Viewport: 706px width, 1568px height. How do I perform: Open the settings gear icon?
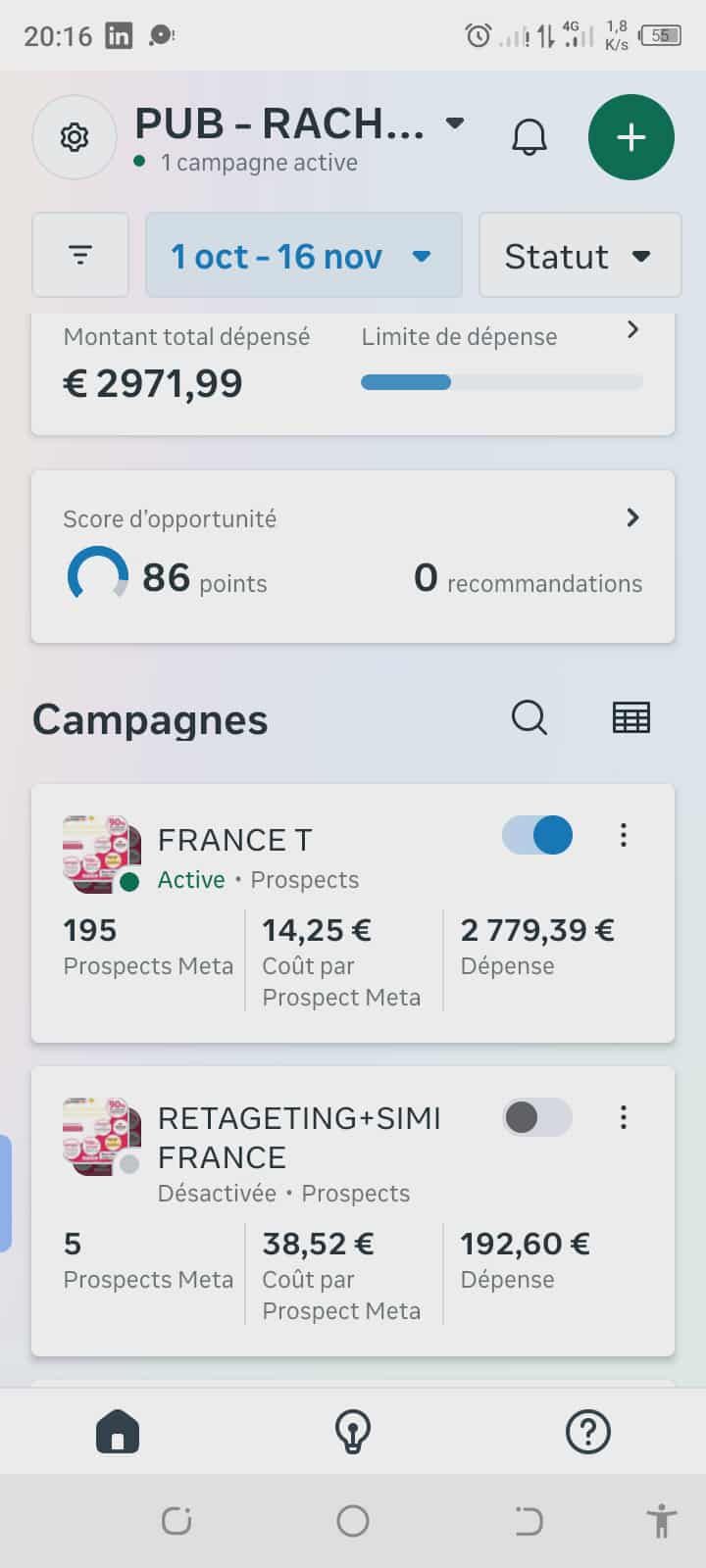pos(75,138)
